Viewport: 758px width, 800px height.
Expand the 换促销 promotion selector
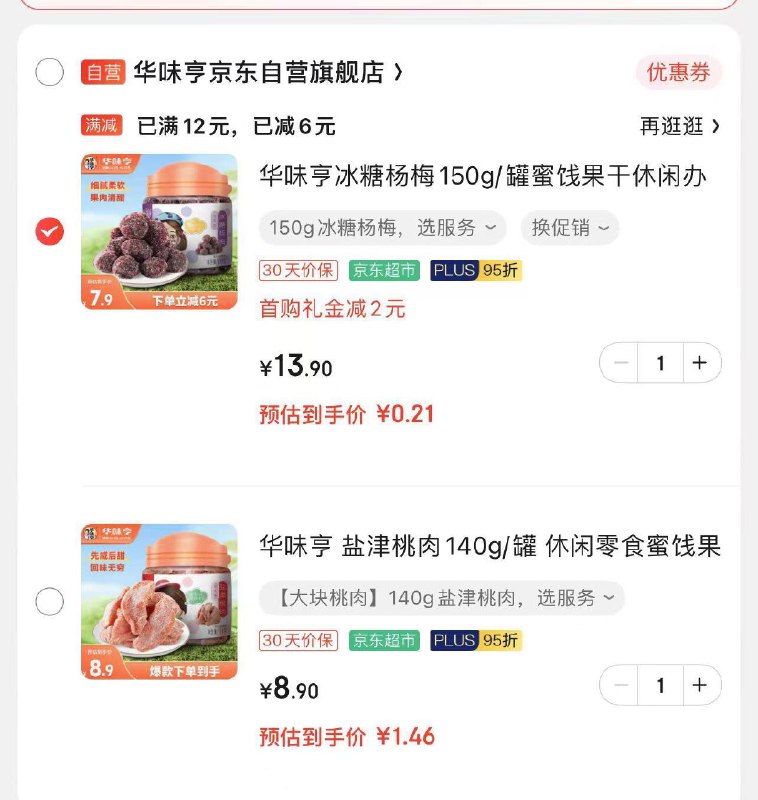(x=567, y=228)
